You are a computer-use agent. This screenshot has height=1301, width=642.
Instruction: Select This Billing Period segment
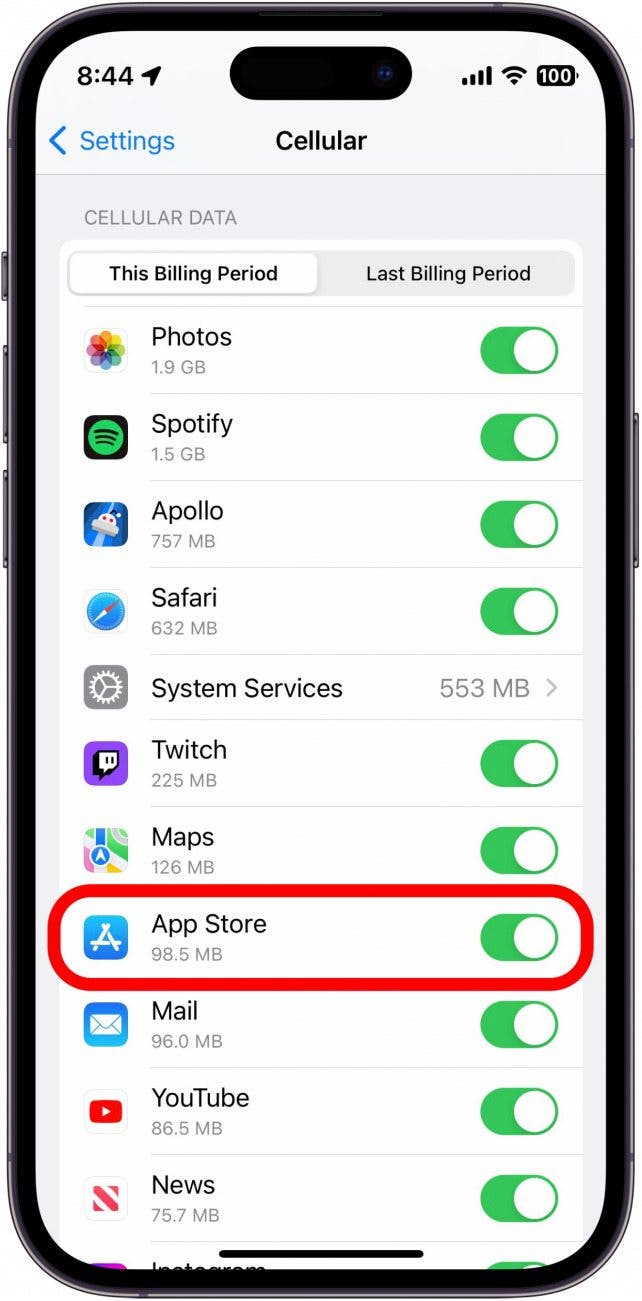[x=193, y=273]
